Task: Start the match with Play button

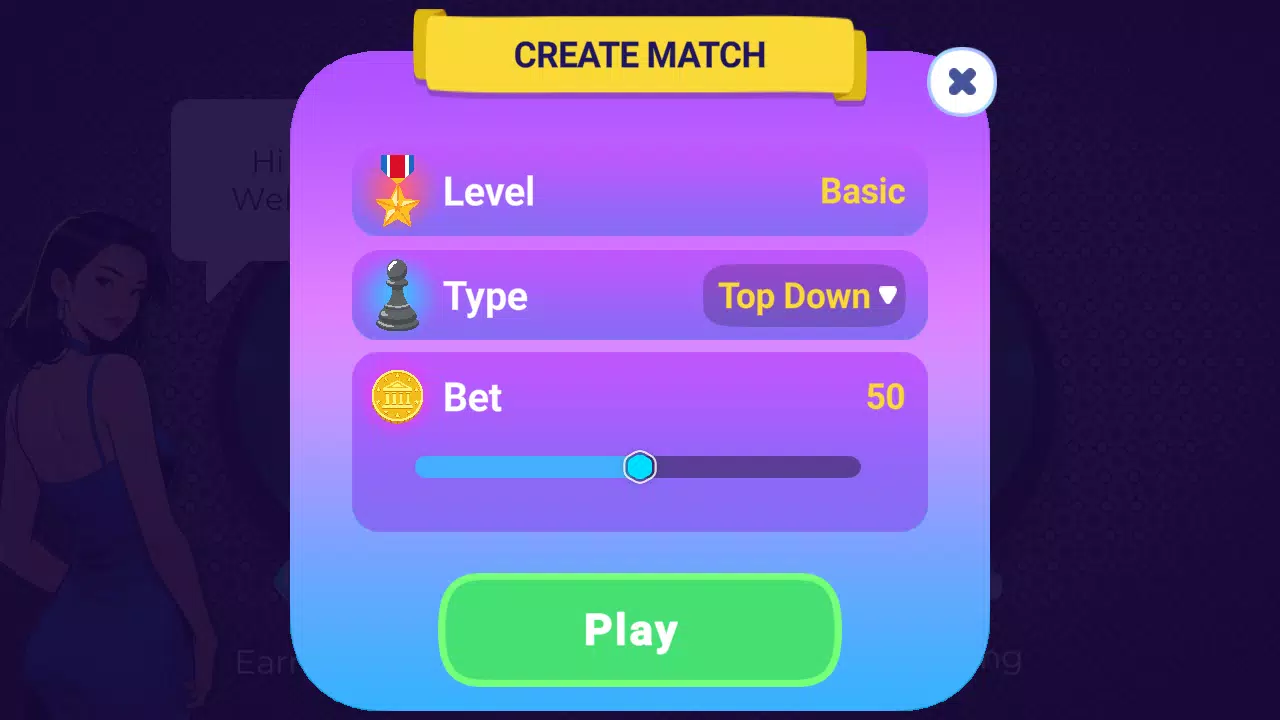Action: [x=639, y=630]
